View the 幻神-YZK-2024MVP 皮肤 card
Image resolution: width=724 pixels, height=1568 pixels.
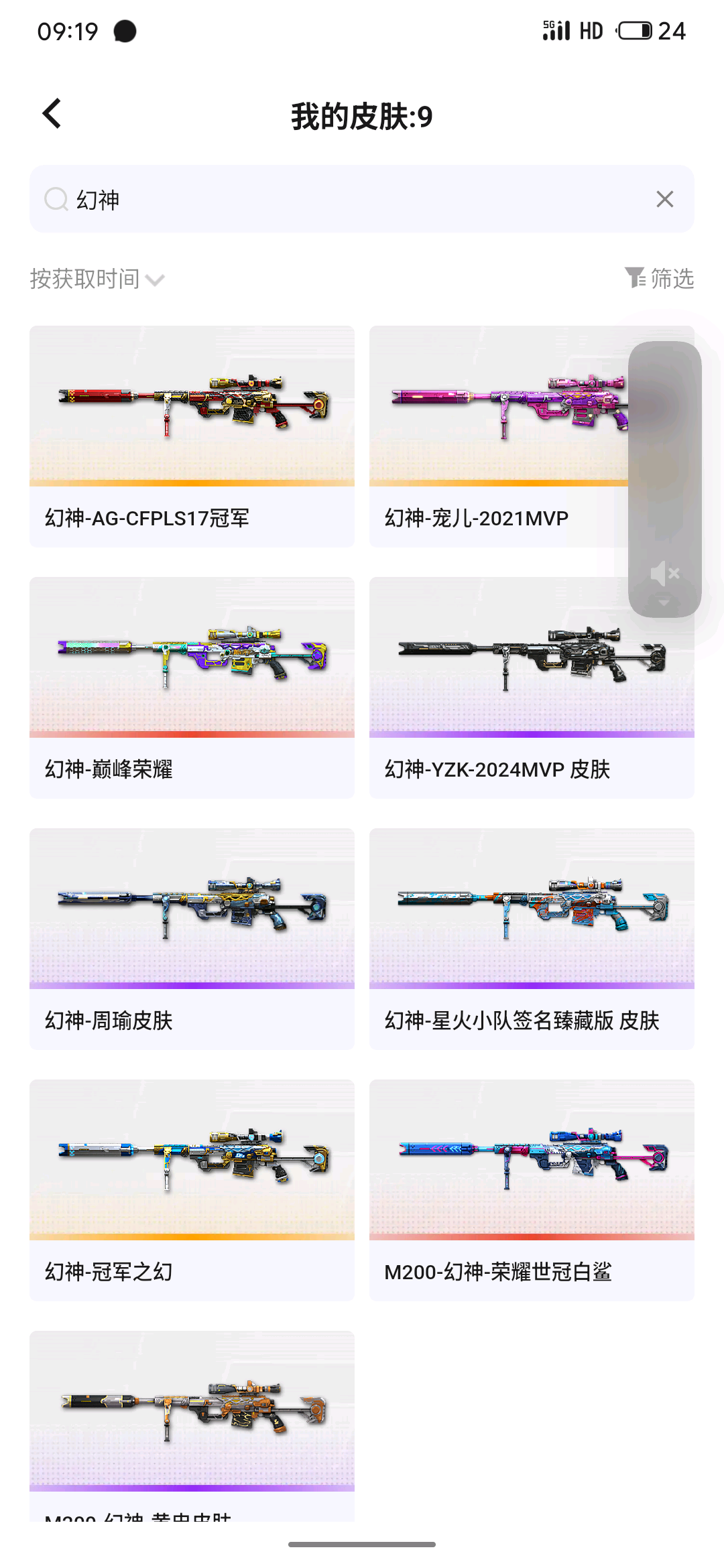(x=532, y=688)
